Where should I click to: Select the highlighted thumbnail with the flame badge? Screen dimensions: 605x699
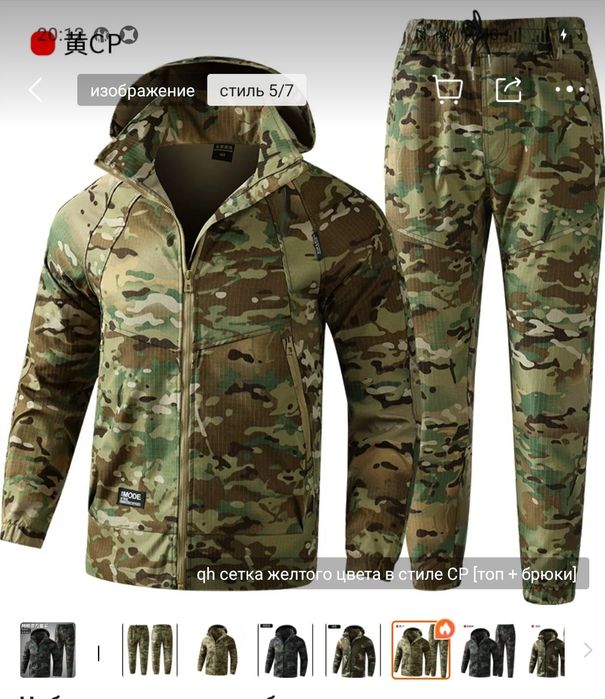tap(422, 650)
